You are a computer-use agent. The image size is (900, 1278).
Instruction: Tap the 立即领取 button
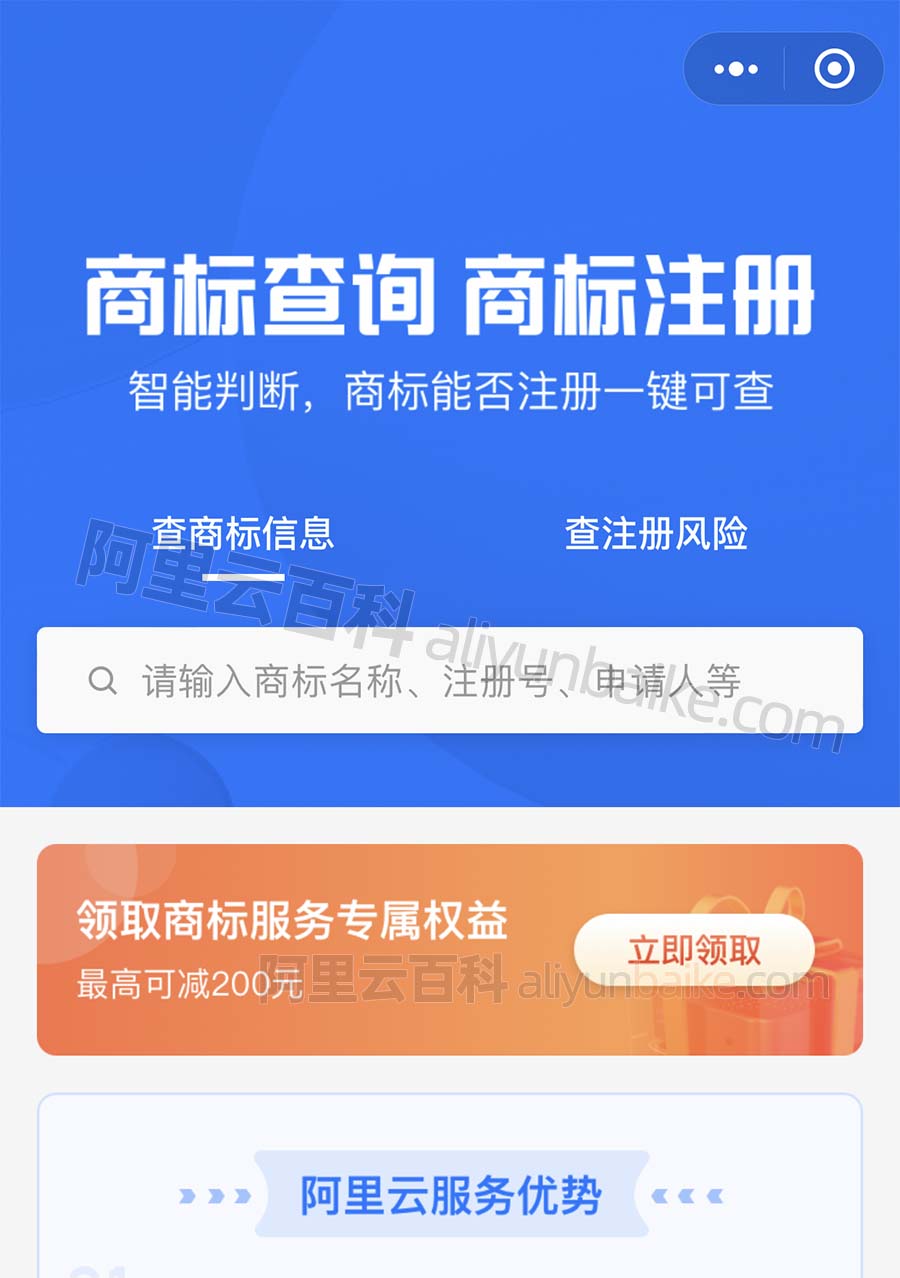[x=694, y=950]
